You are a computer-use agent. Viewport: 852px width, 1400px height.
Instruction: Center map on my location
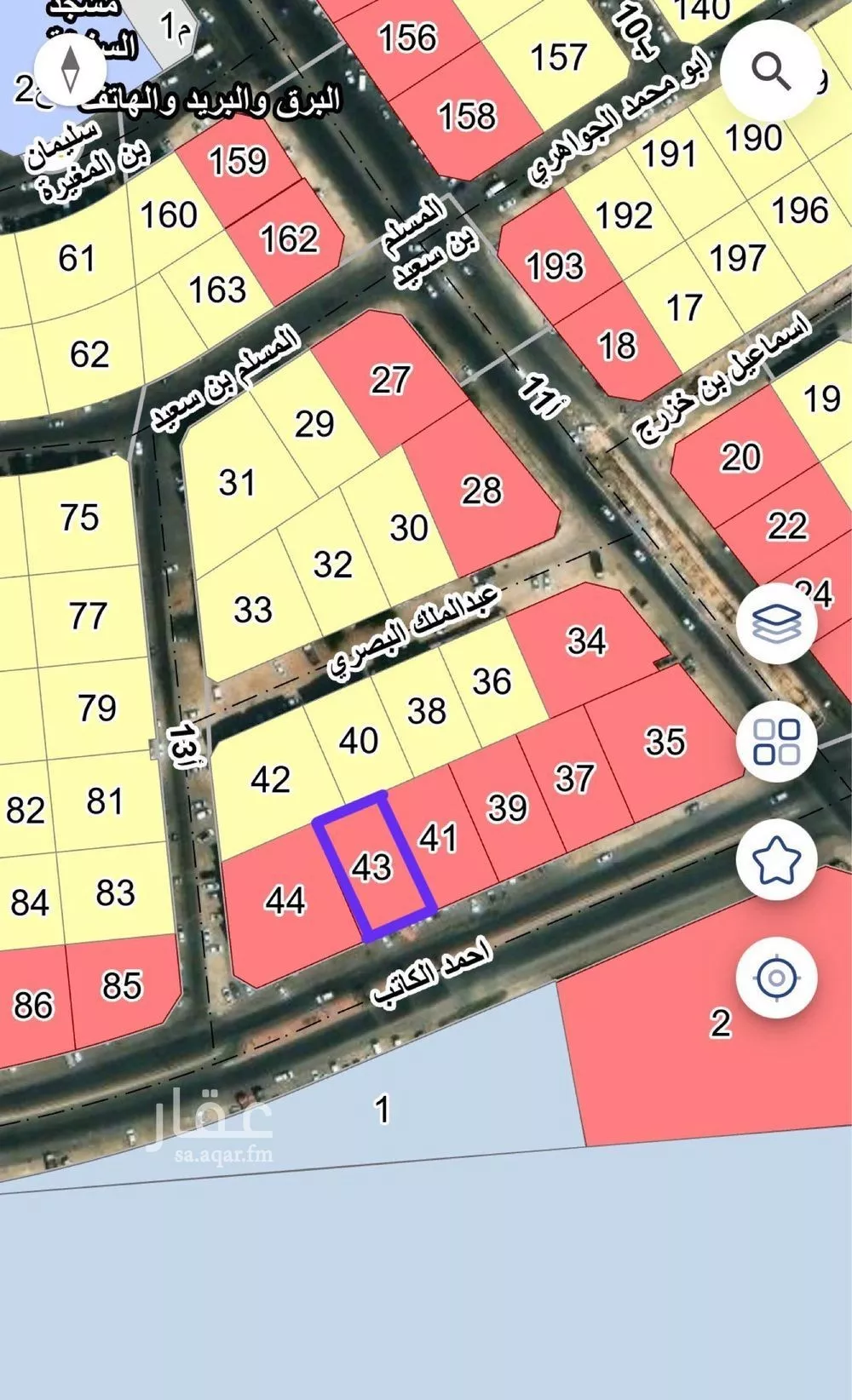[x=776, y=977]
